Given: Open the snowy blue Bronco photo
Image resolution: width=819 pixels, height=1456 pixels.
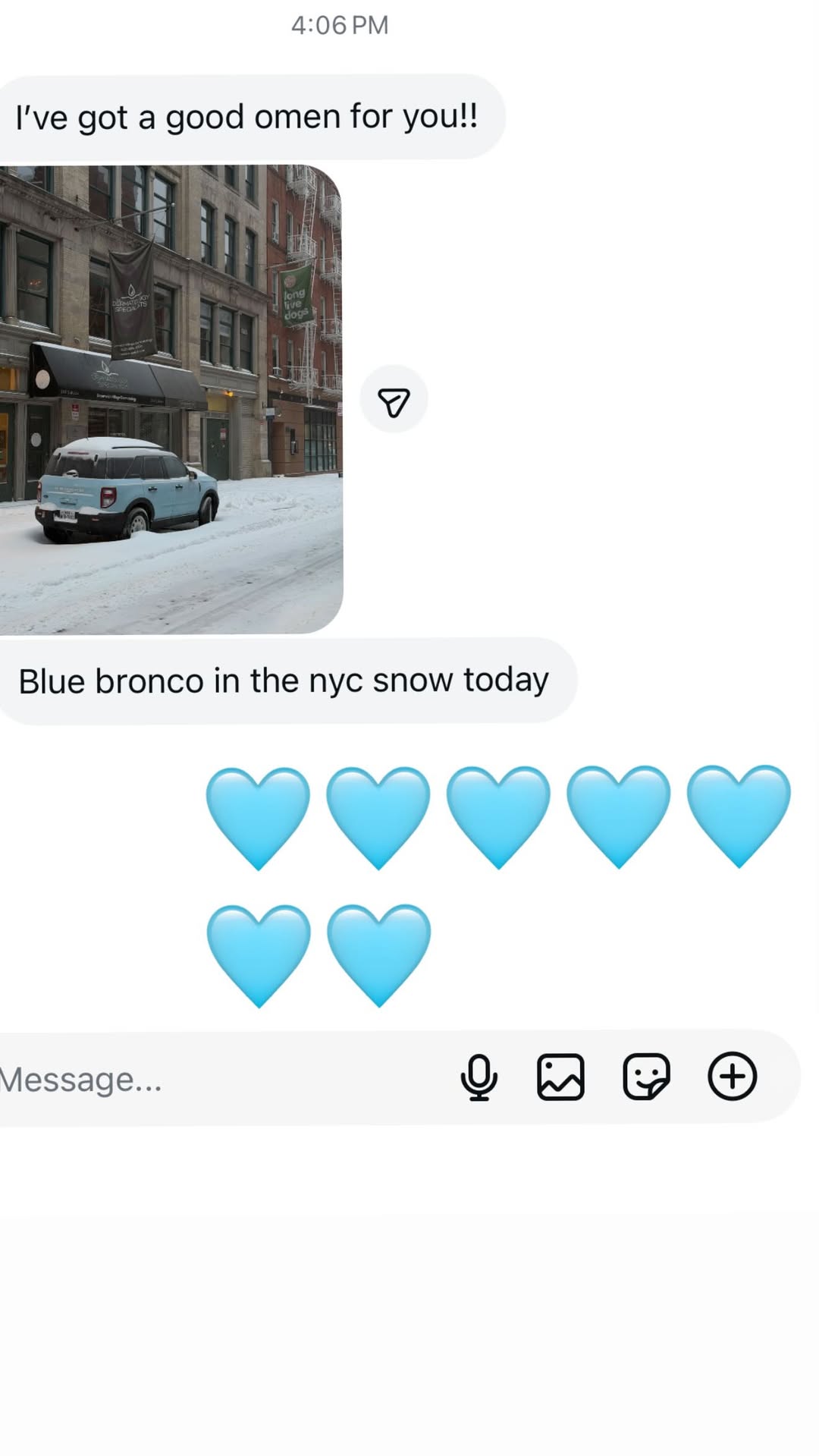Looking at the screenshot, I should 171,399.
